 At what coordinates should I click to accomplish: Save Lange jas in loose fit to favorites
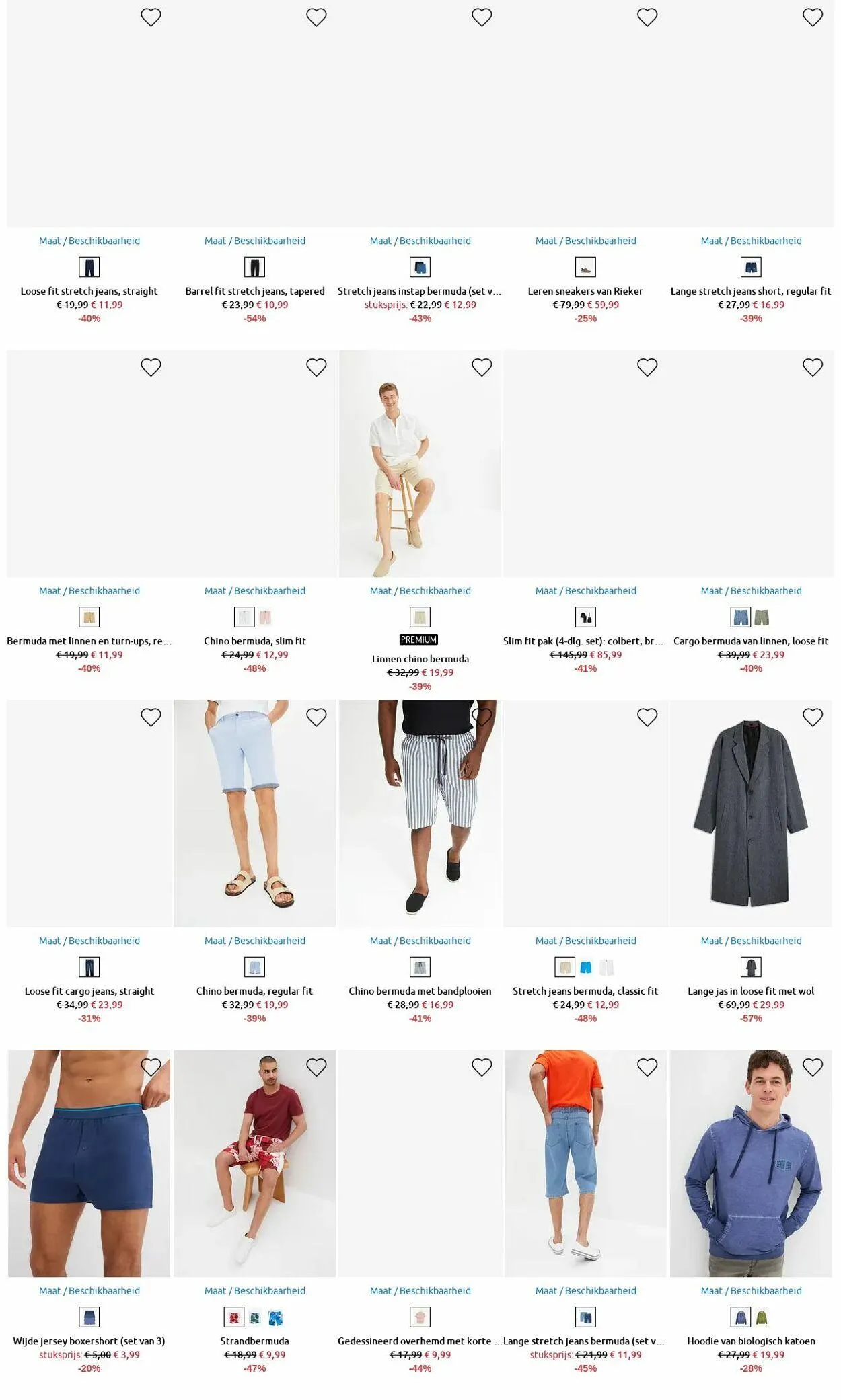[813, 717]
